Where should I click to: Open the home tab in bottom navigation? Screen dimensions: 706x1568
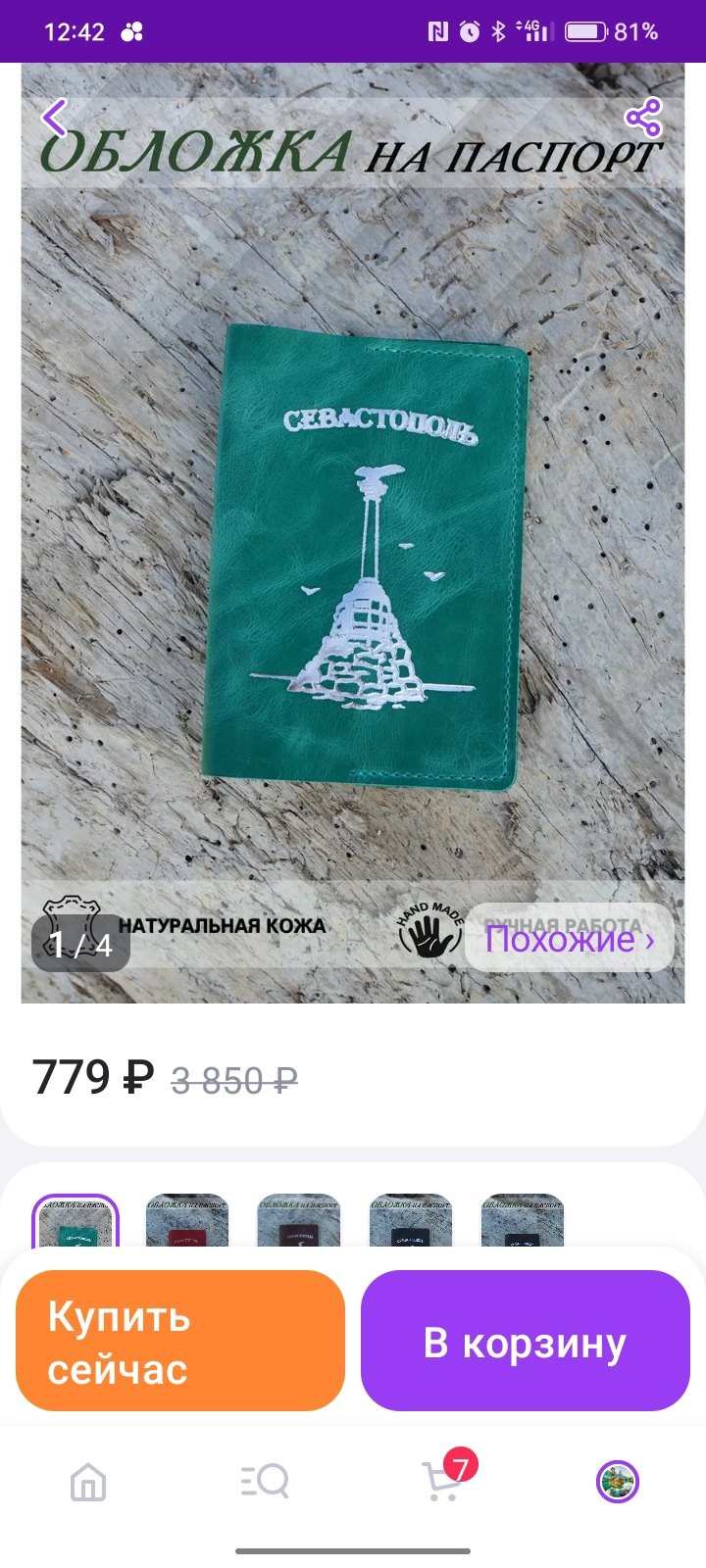(88, 1481)
